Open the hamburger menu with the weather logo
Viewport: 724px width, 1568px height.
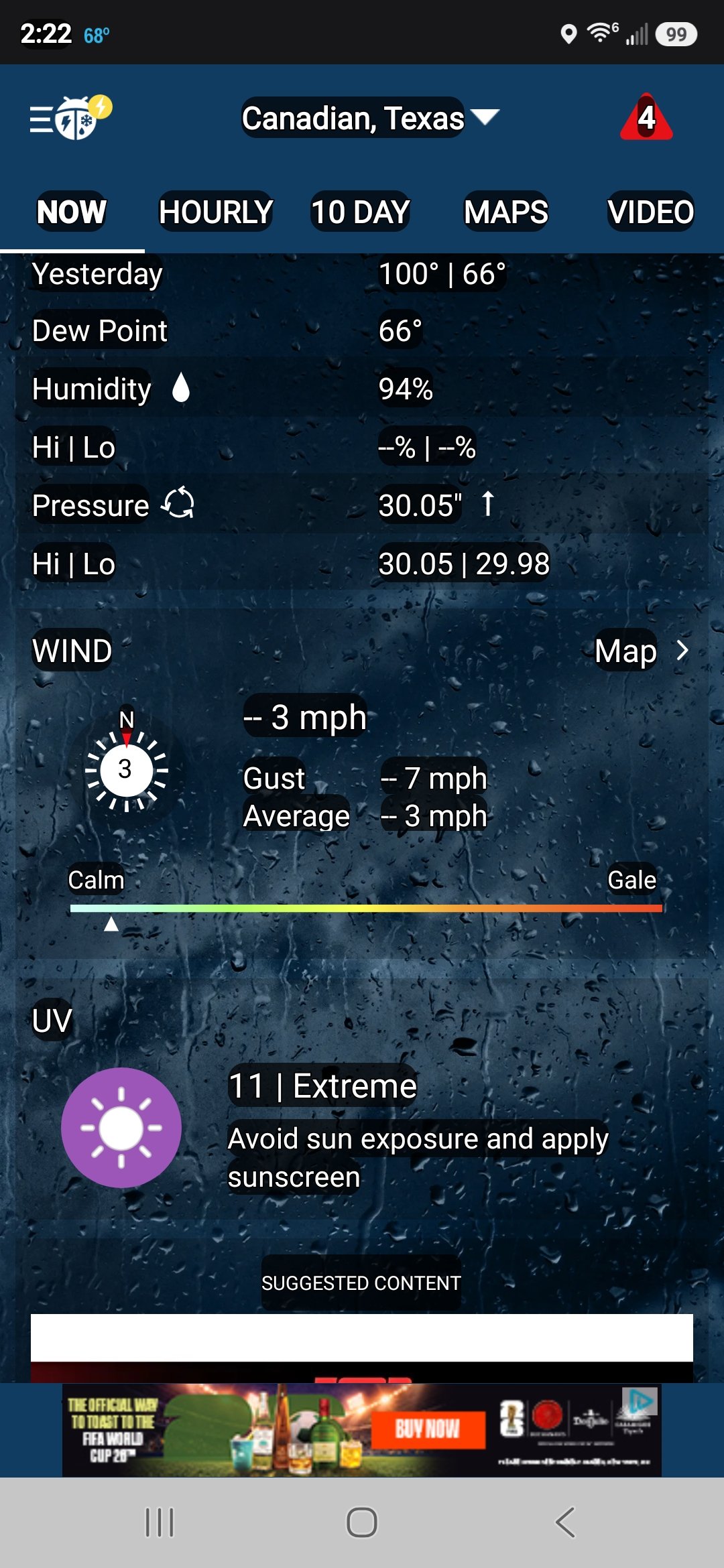(x=70, y=118)
